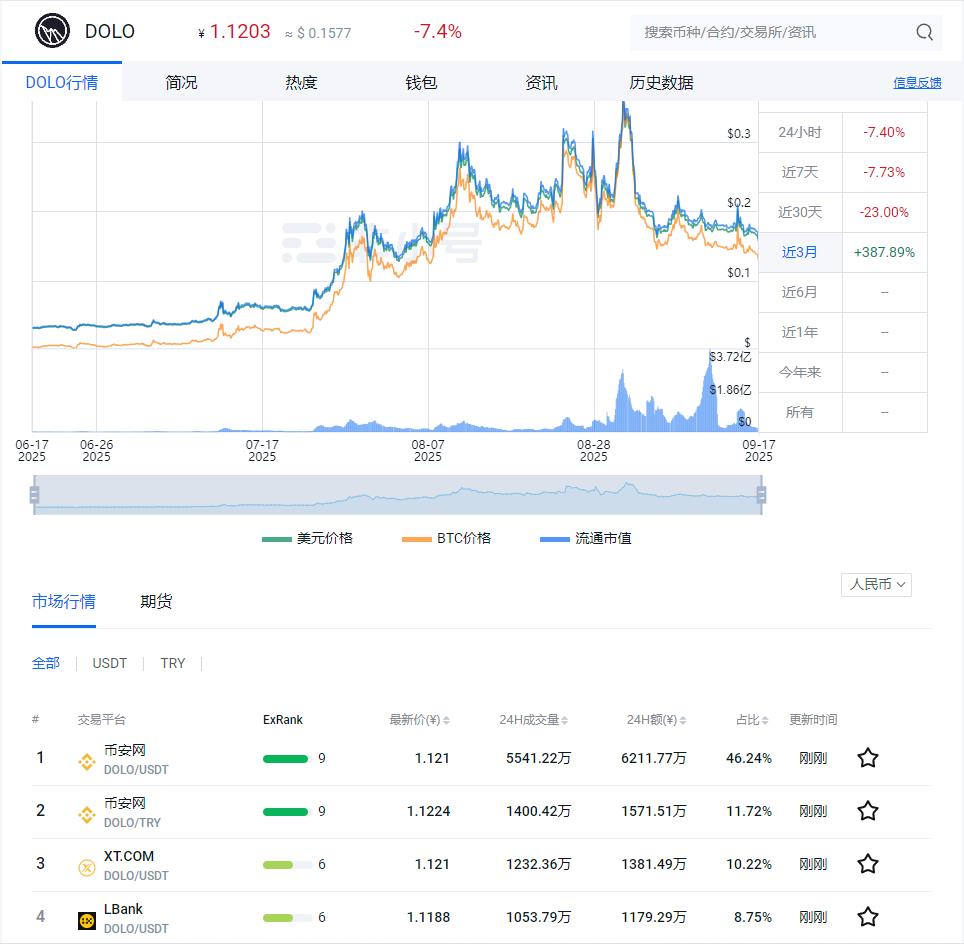Select the 24小时 time range
Viewport: 964px width, 944px height.
pyautogui.click(x=800, y=132)
